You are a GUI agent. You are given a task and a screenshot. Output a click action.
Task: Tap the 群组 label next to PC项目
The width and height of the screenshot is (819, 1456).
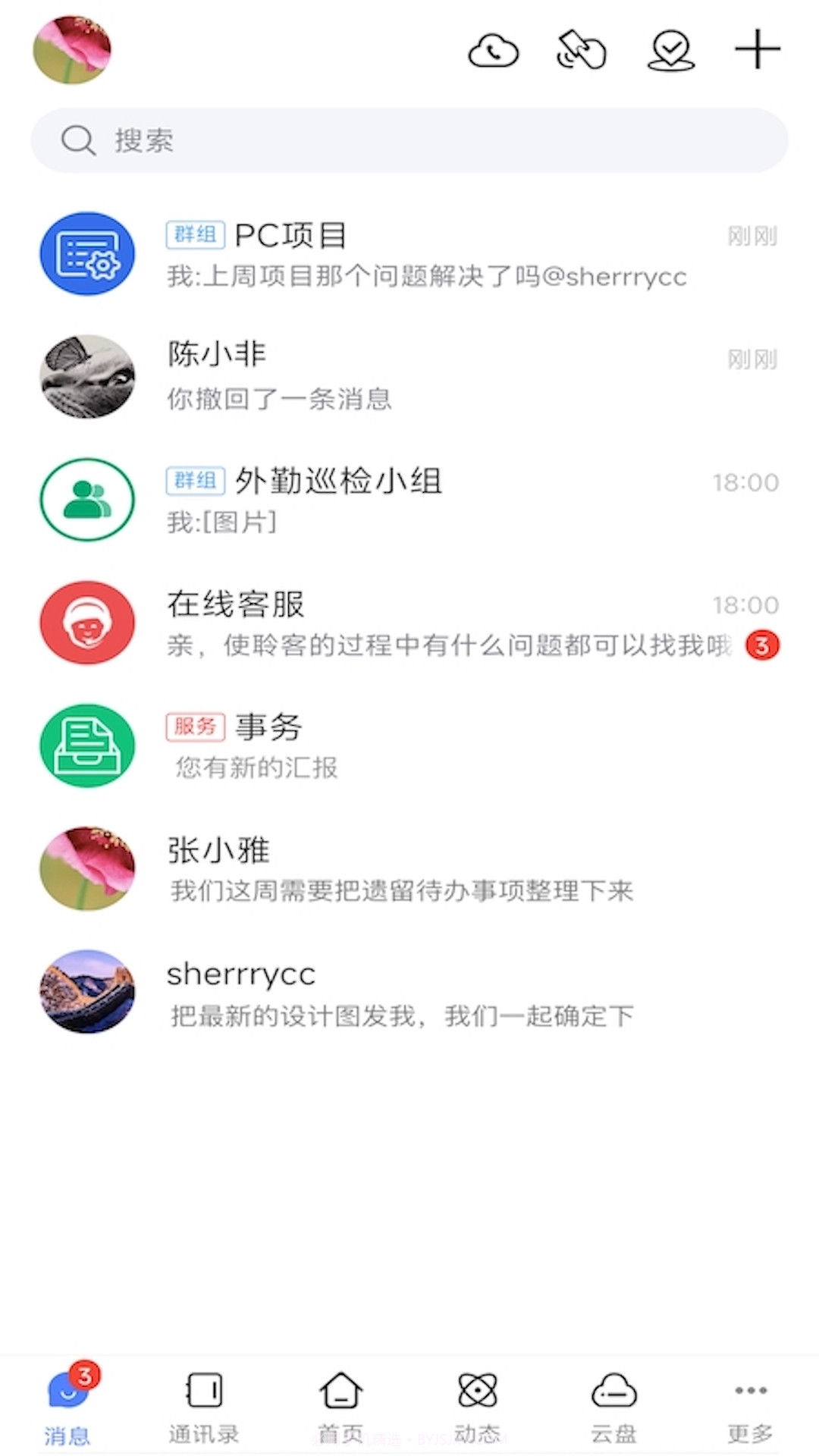195,235
